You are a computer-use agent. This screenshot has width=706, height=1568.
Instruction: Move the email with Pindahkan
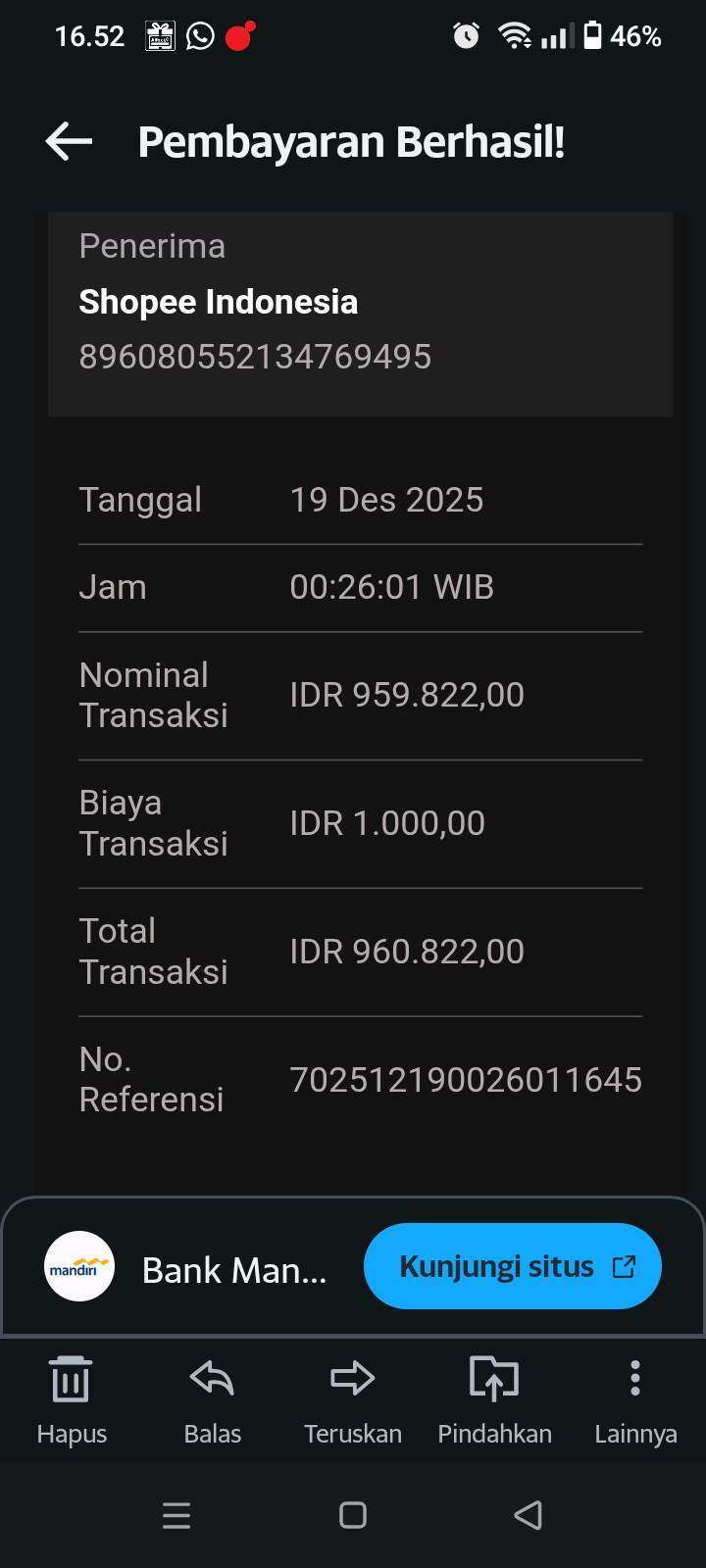click(x=494, y=1399)
